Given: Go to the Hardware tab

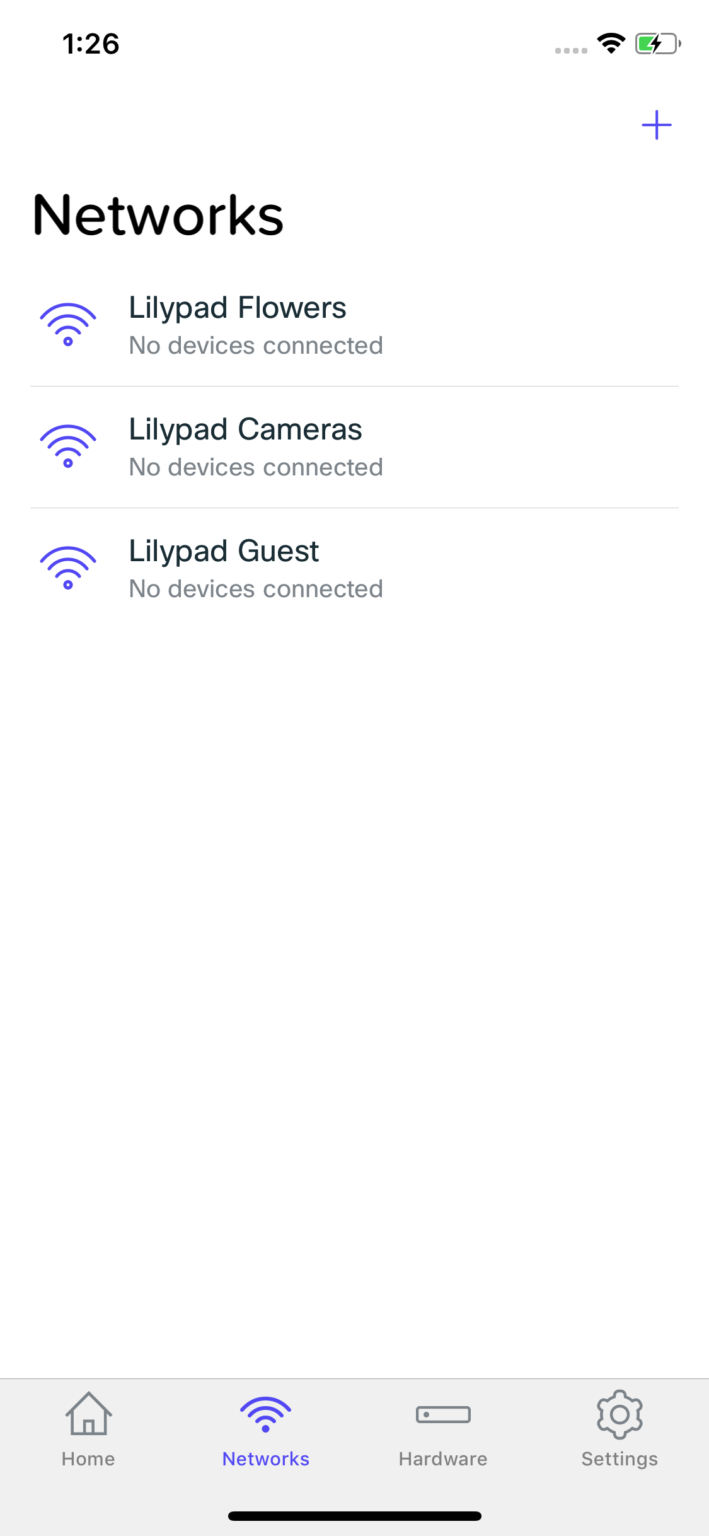Looking at the screenshot, I should [442, 1430].
